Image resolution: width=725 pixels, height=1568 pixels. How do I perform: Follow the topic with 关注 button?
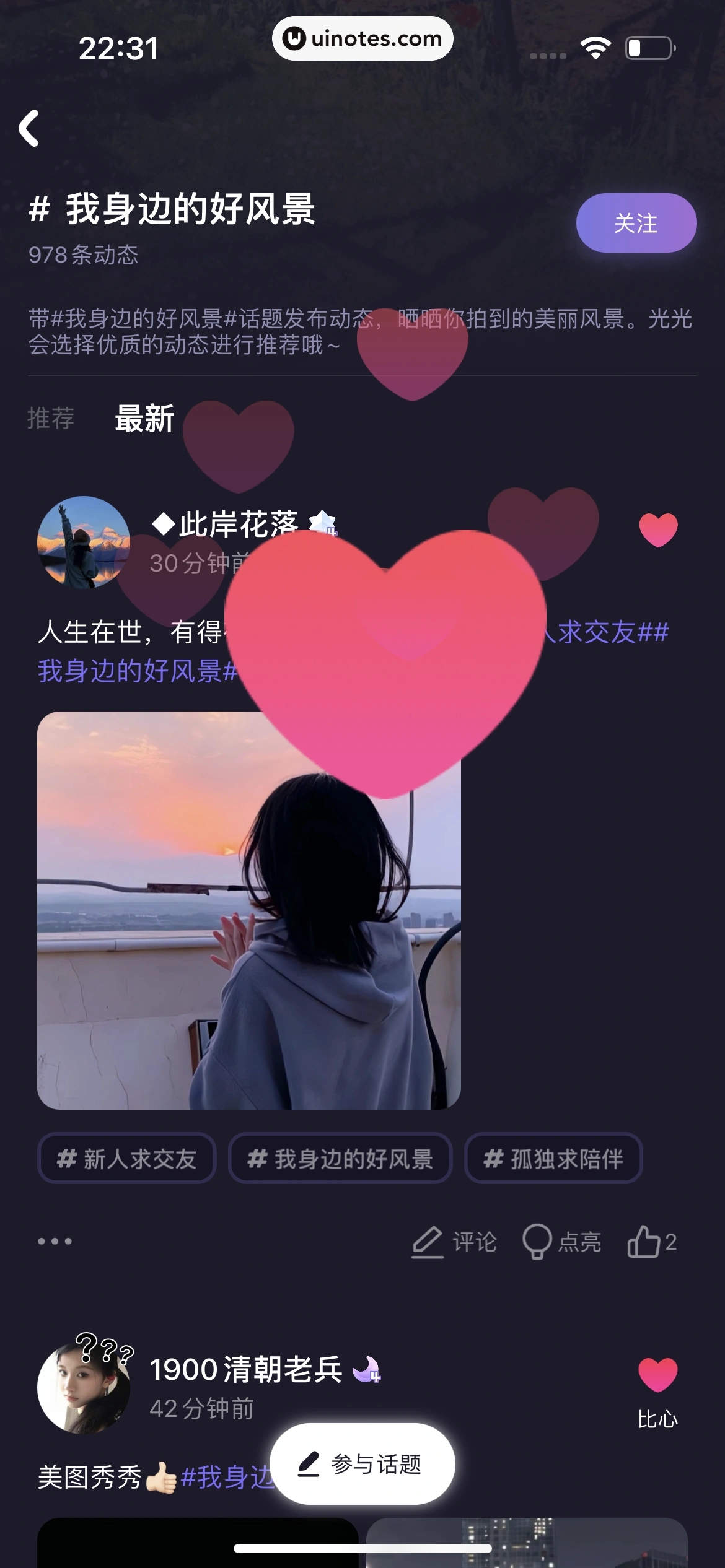point(636,223)
